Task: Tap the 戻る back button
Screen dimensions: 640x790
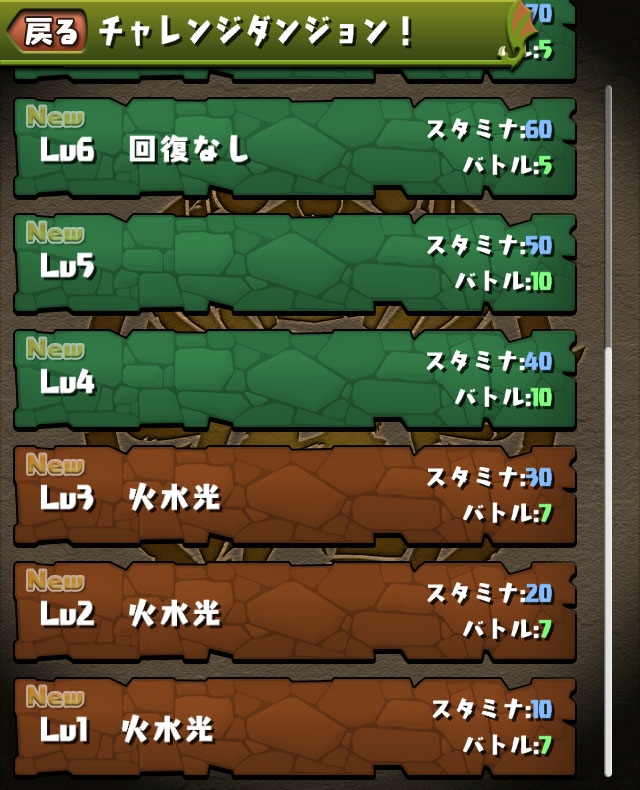Action: 47,32
